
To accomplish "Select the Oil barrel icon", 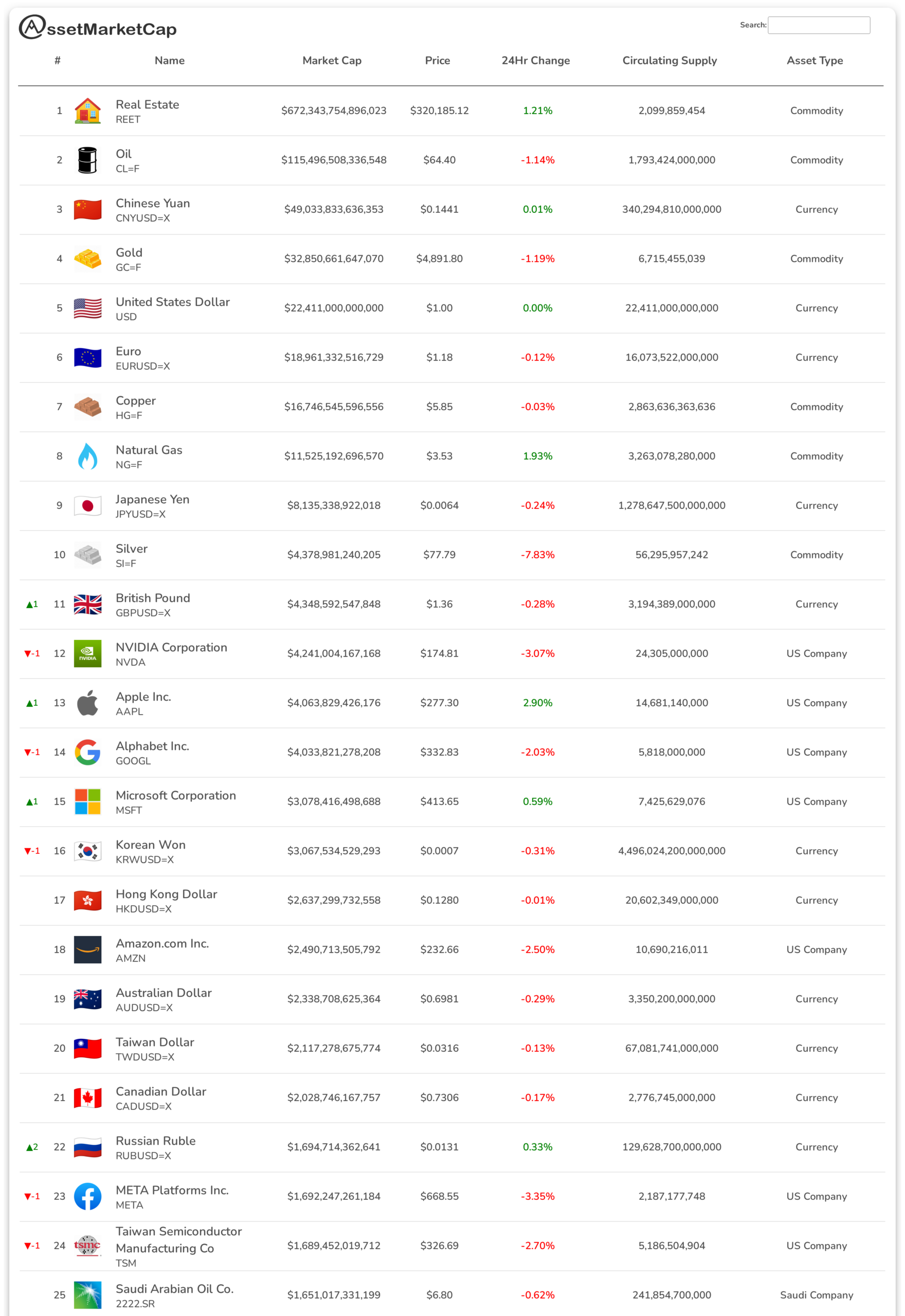I will [x=87, y=160].
